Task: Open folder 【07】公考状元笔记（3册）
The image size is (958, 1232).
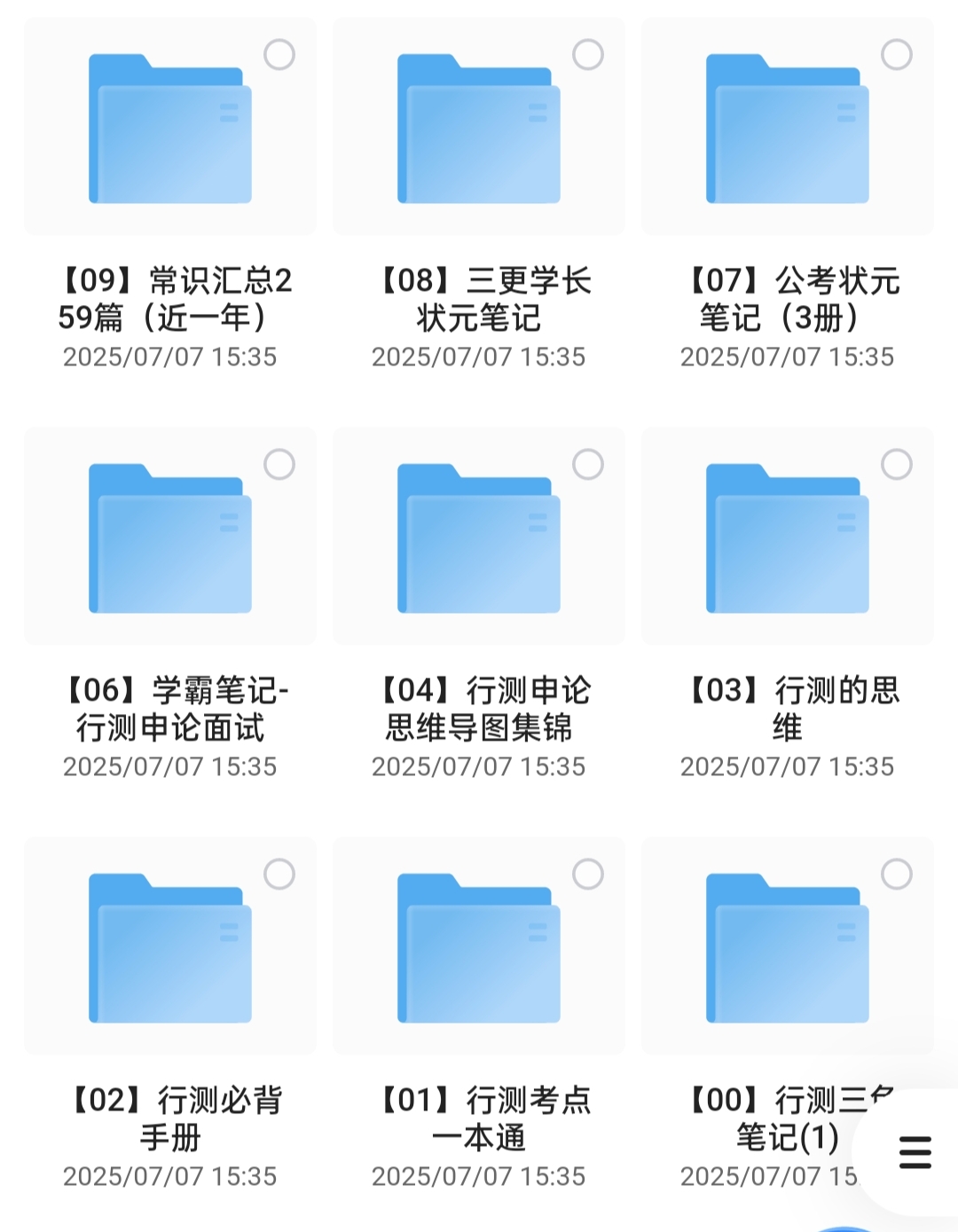Action: [787, 129]
